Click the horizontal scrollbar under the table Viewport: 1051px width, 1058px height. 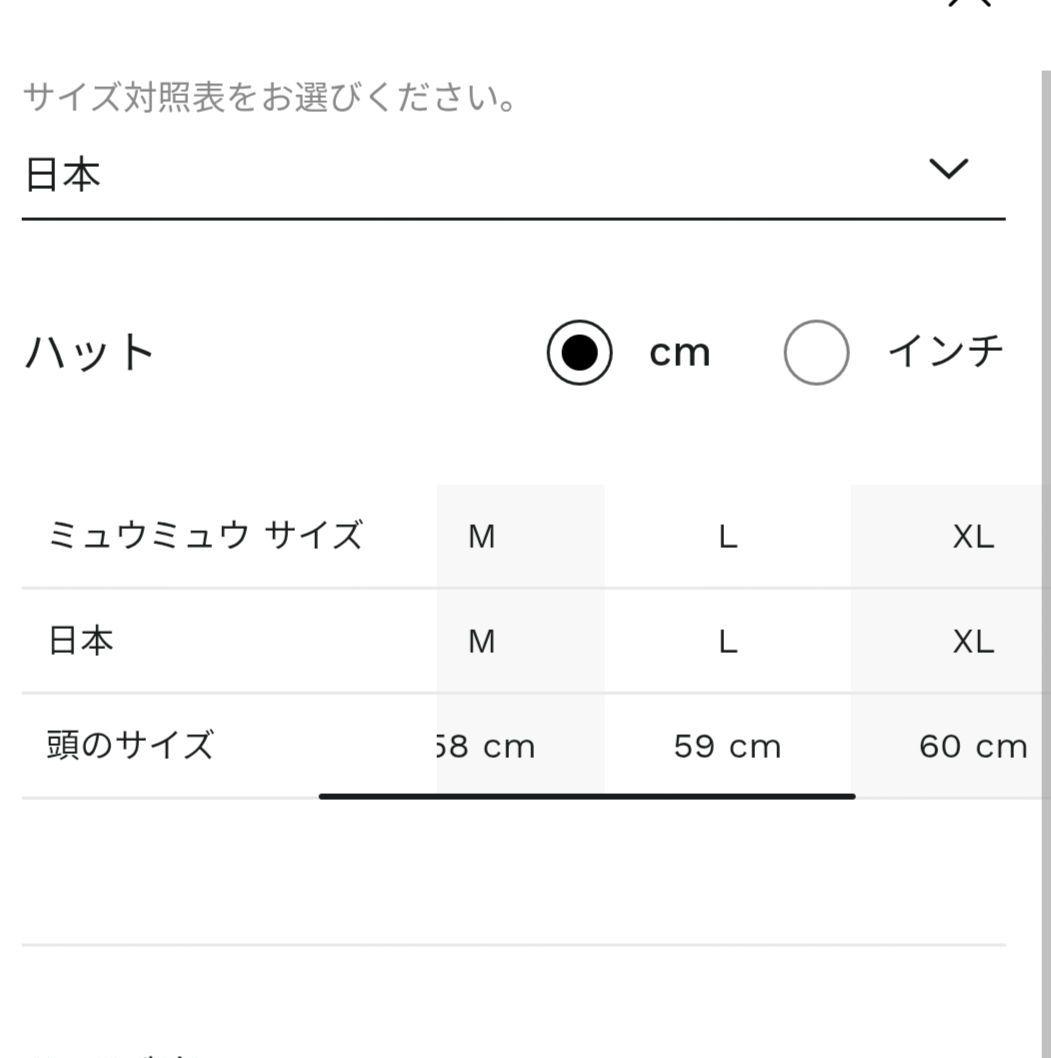tap(587, 796)
